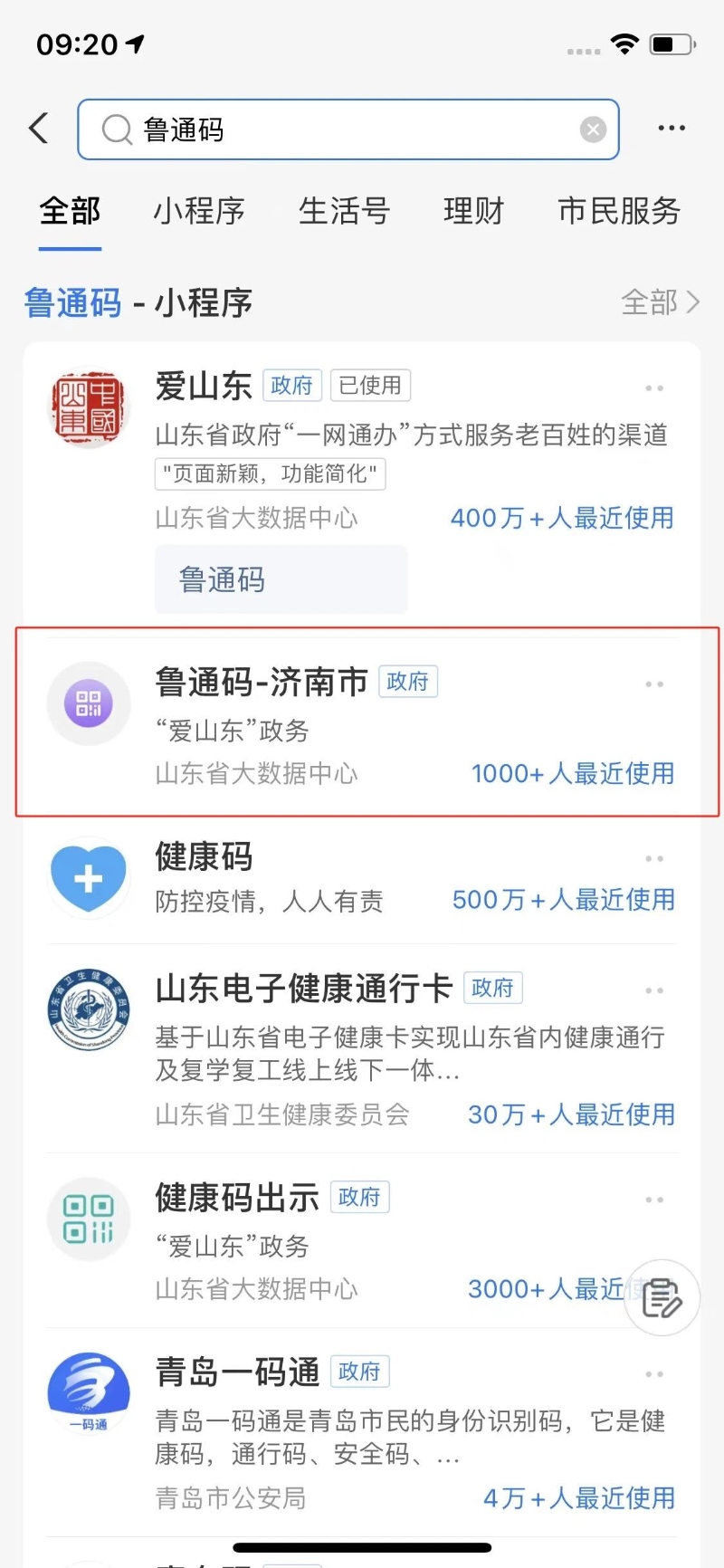Clear the search text with the X

593,129
